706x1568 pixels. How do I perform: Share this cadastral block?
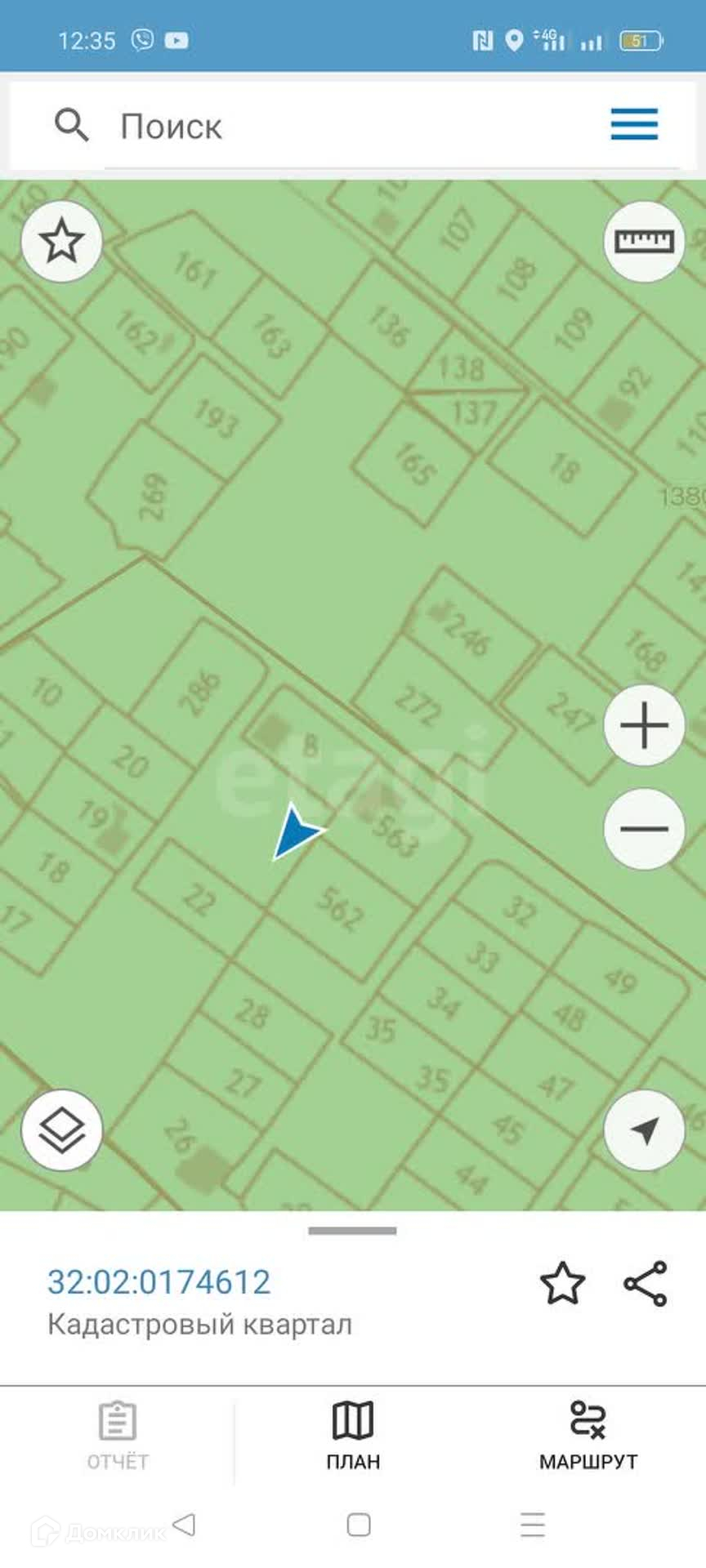pyautogui.click(x=646, y=1283)
